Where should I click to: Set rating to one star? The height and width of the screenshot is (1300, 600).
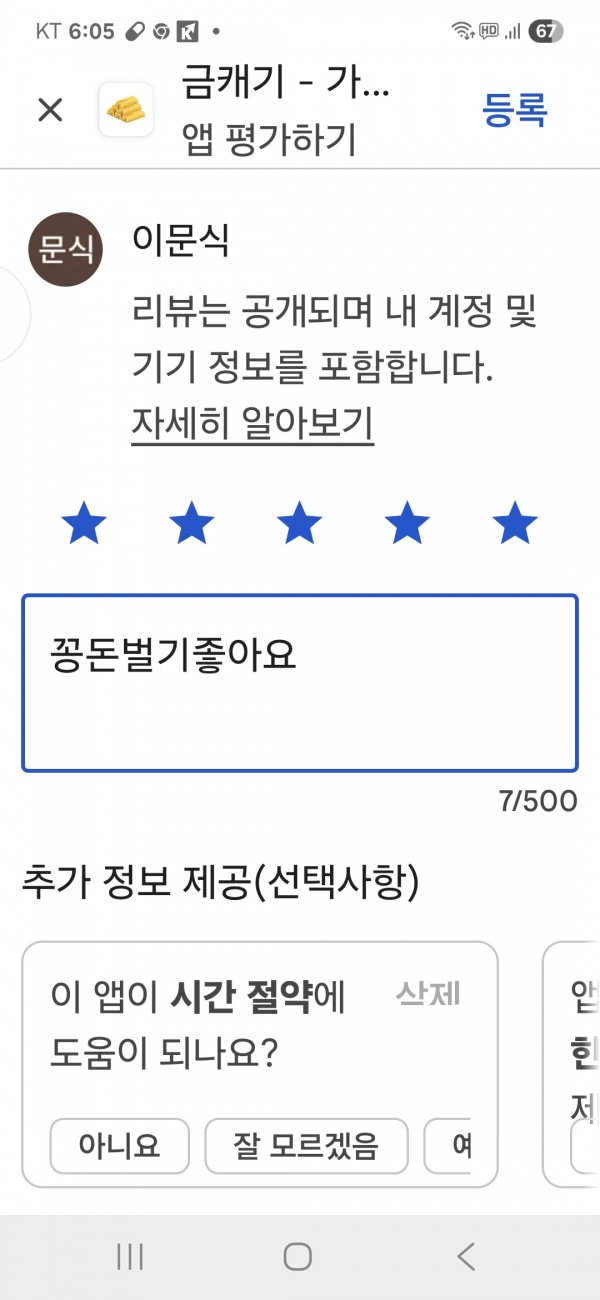84,524
